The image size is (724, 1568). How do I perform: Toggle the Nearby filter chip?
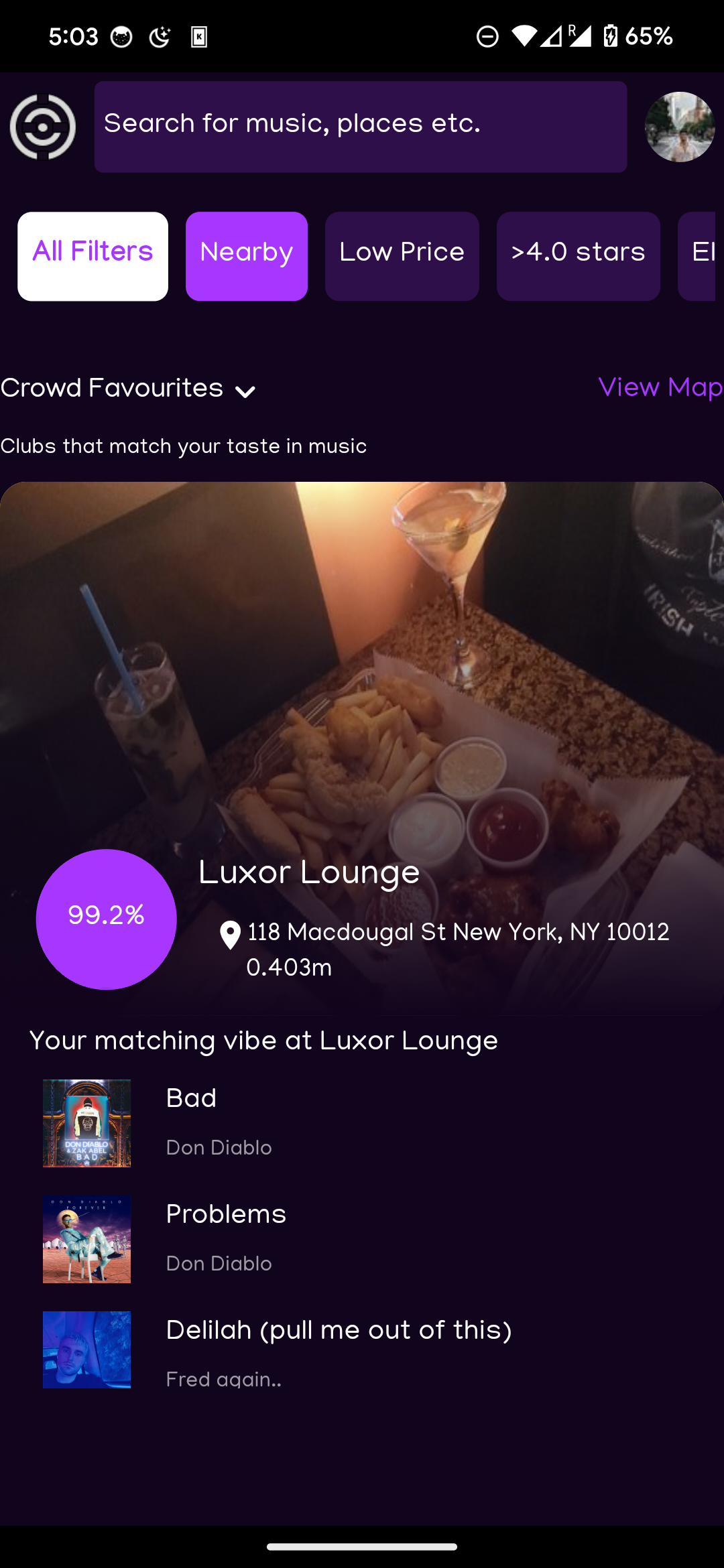[247, 256]
